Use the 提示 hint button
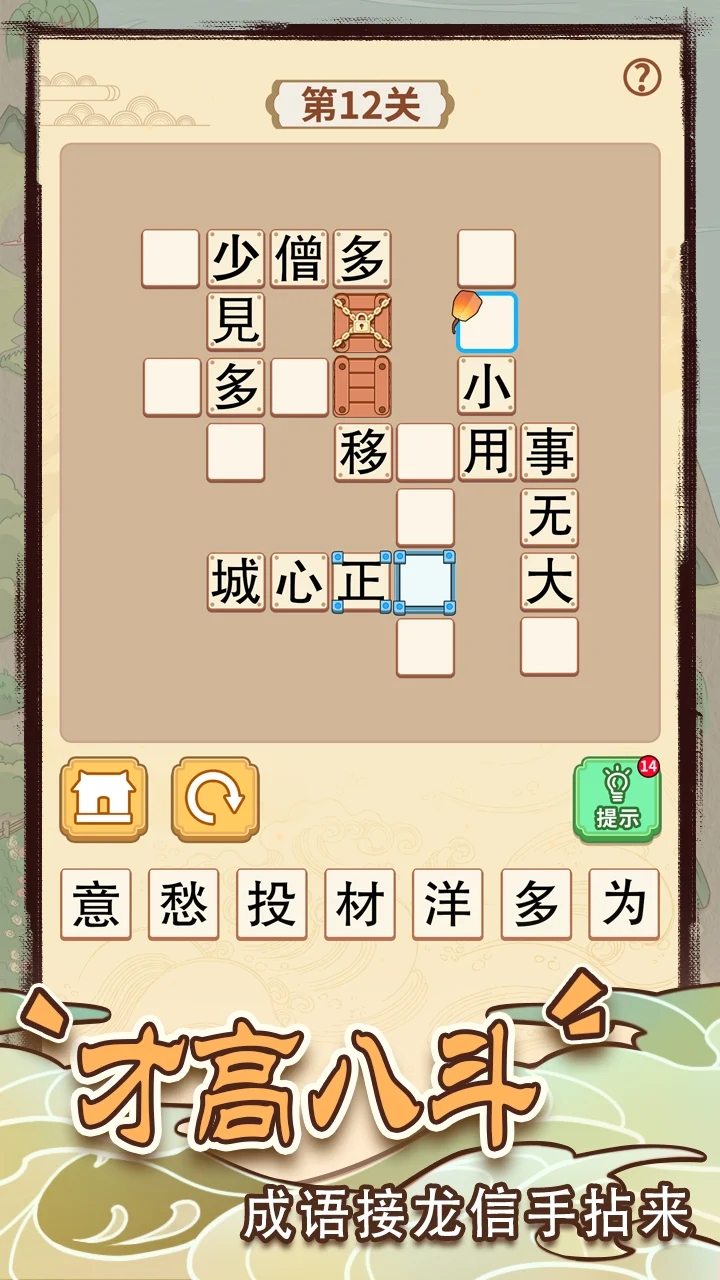 pos(617,799)
